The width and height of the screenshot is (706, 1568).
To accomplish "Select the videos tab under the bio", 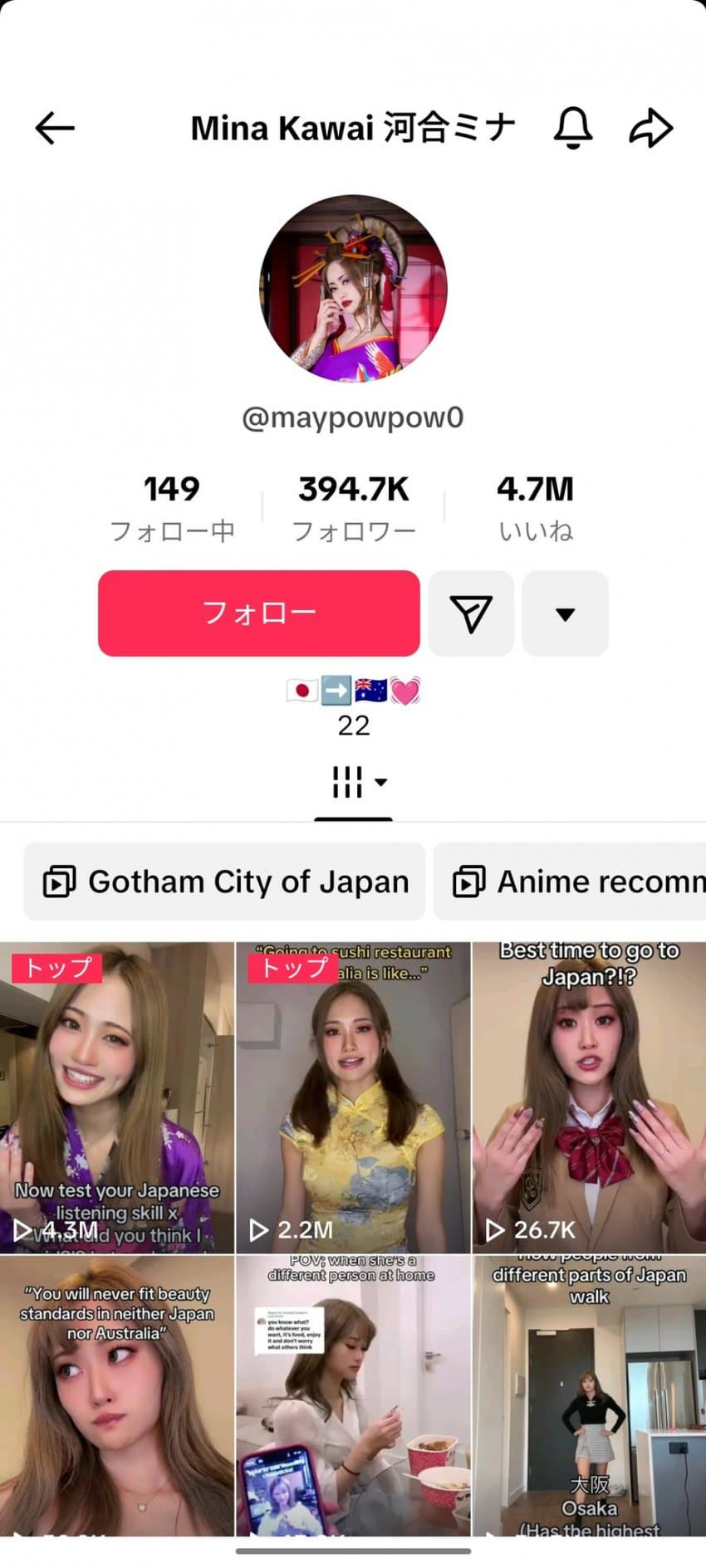I will [x=348, y=780].
